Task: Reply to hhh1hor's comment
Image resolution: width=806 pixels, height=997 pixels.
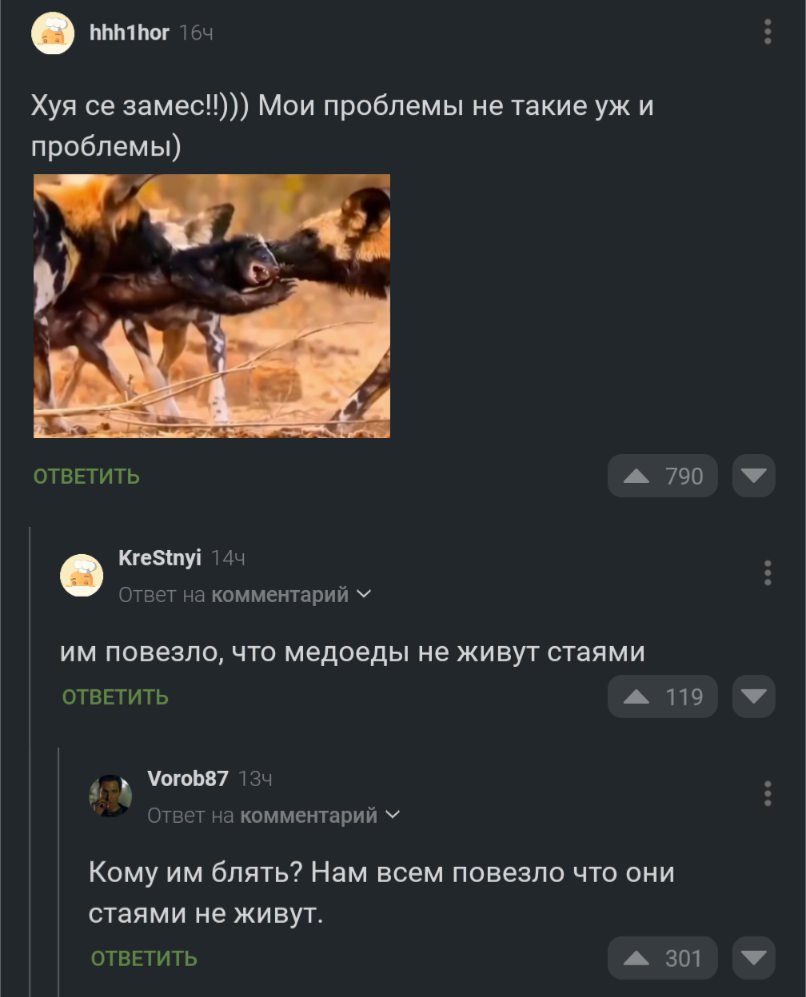Action: tap(87, 477)
